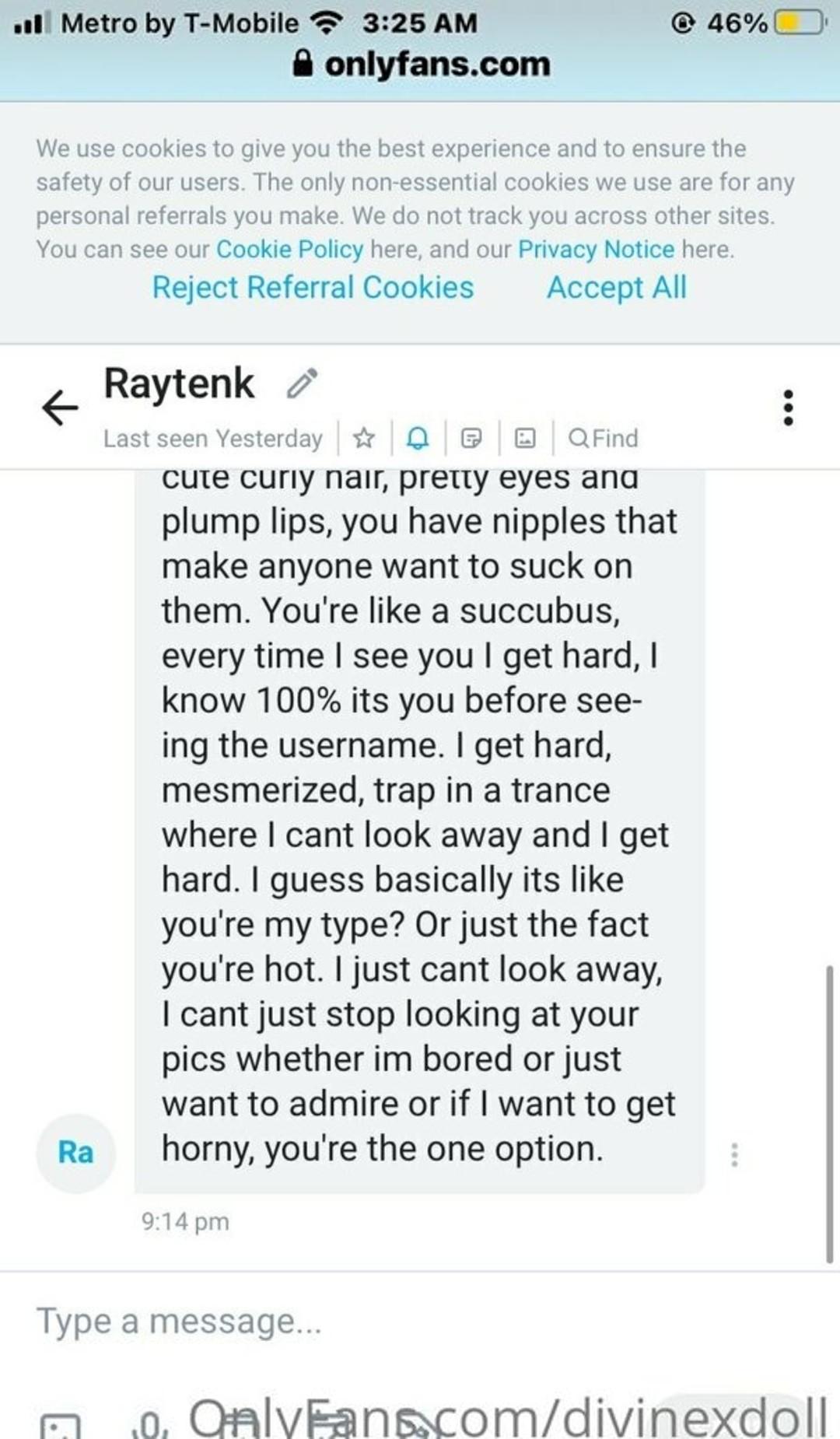Screen dimensions: 840x1439
Task: Reject Referral Cookies
Action: 313,288
